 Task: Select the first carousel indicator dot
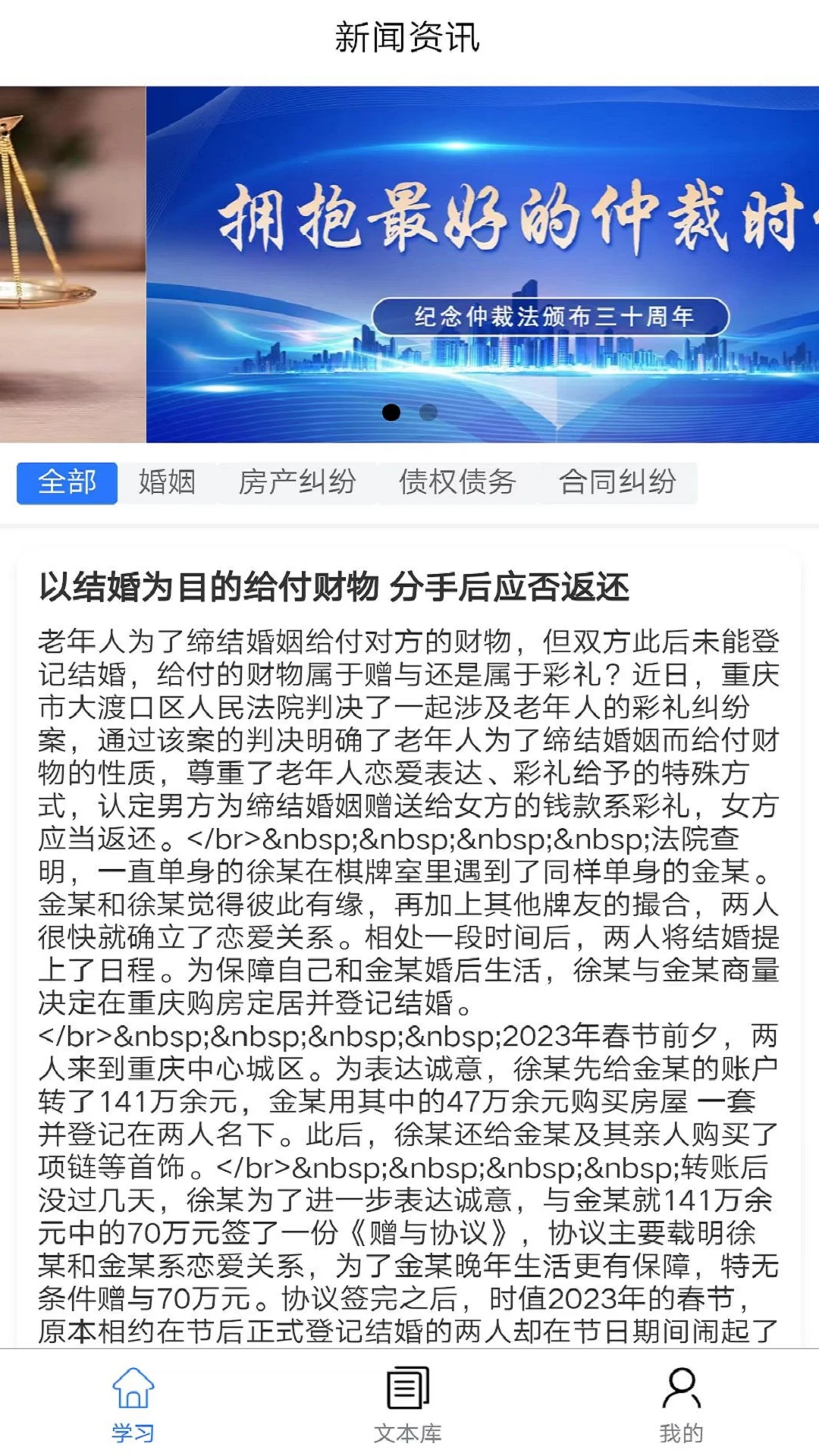pos(392,413)
